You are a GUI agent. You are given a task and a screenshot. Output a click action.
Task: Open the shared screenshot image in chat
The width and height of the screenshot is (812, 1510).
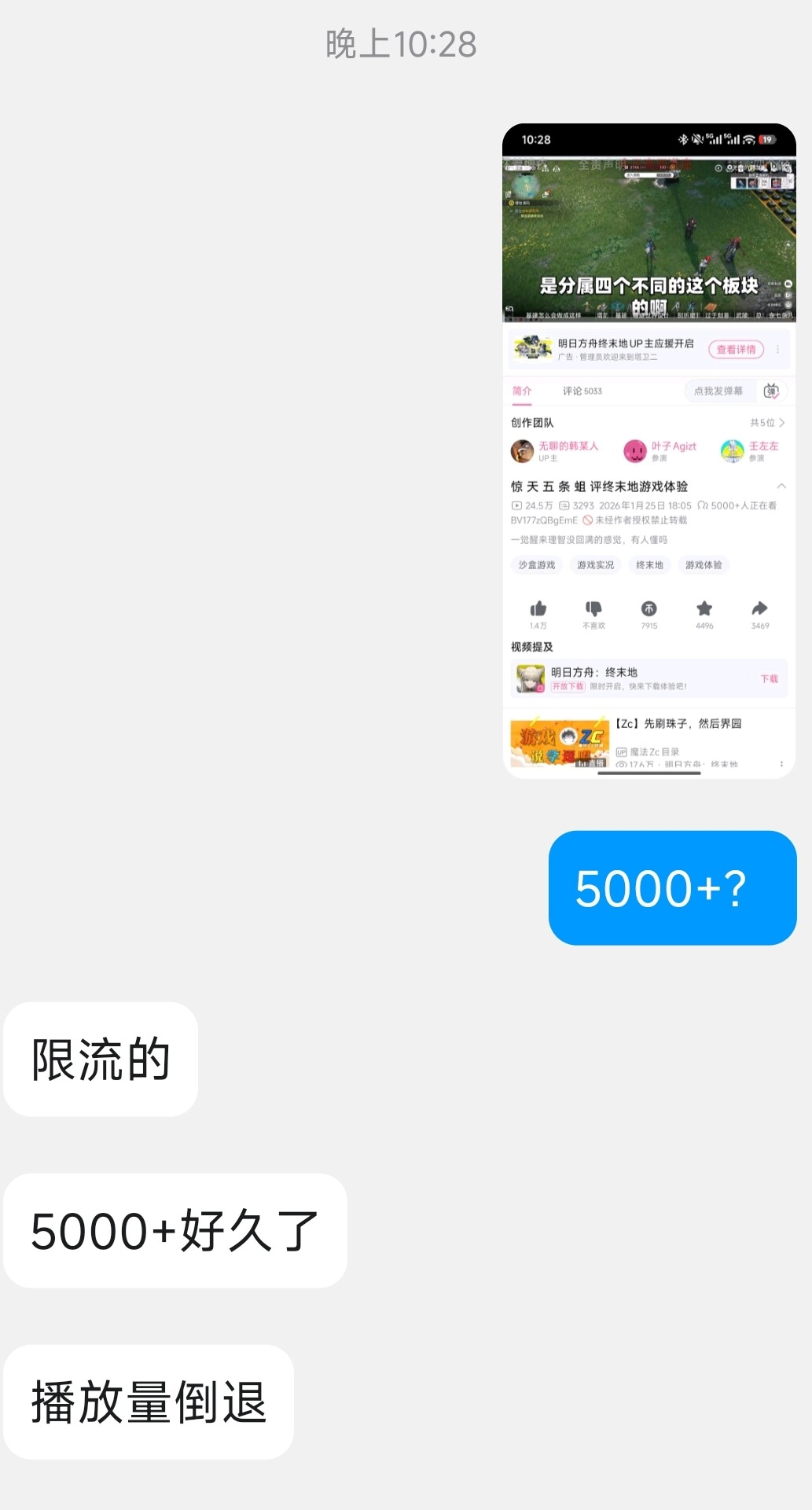point(648,450)
